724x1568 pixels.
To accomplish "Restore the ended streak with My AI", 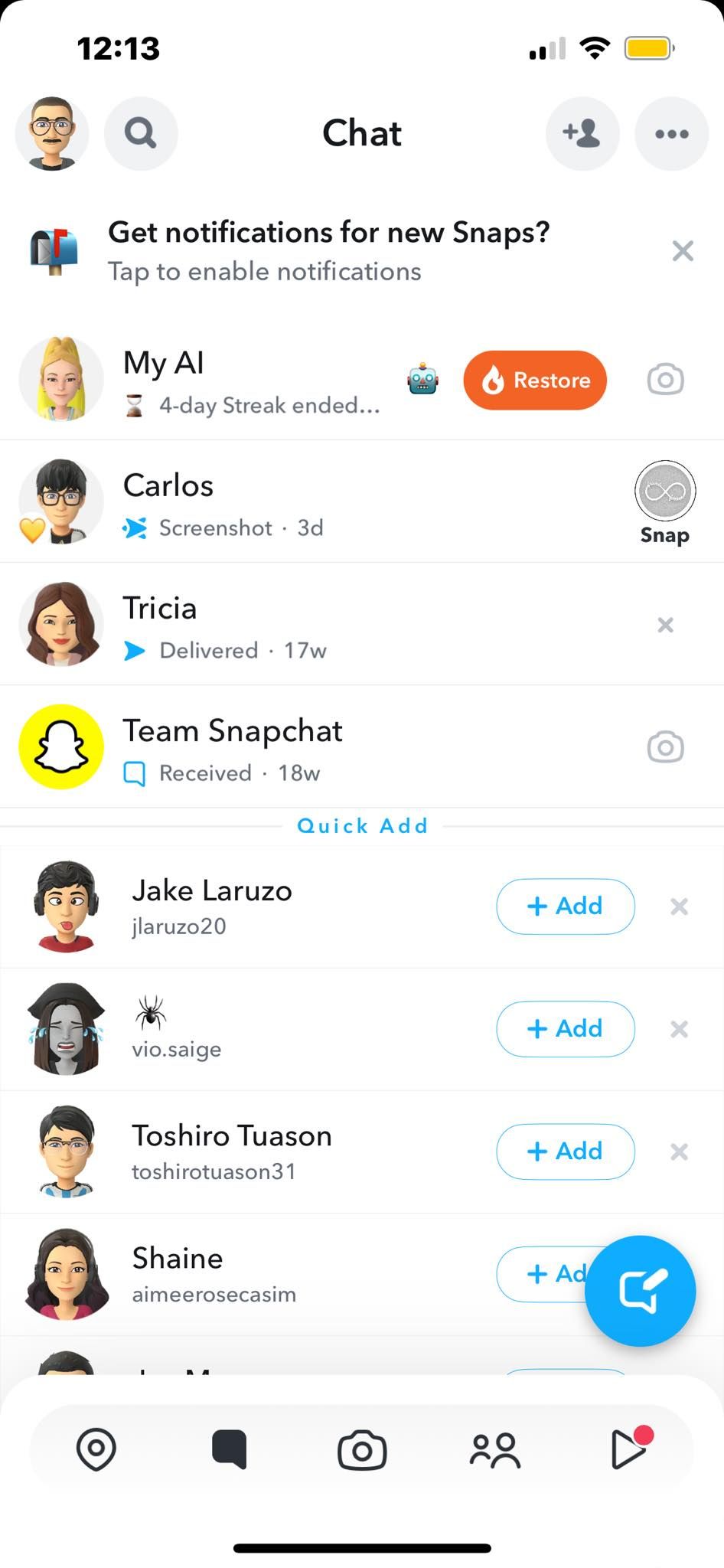I will coord(534,380).
